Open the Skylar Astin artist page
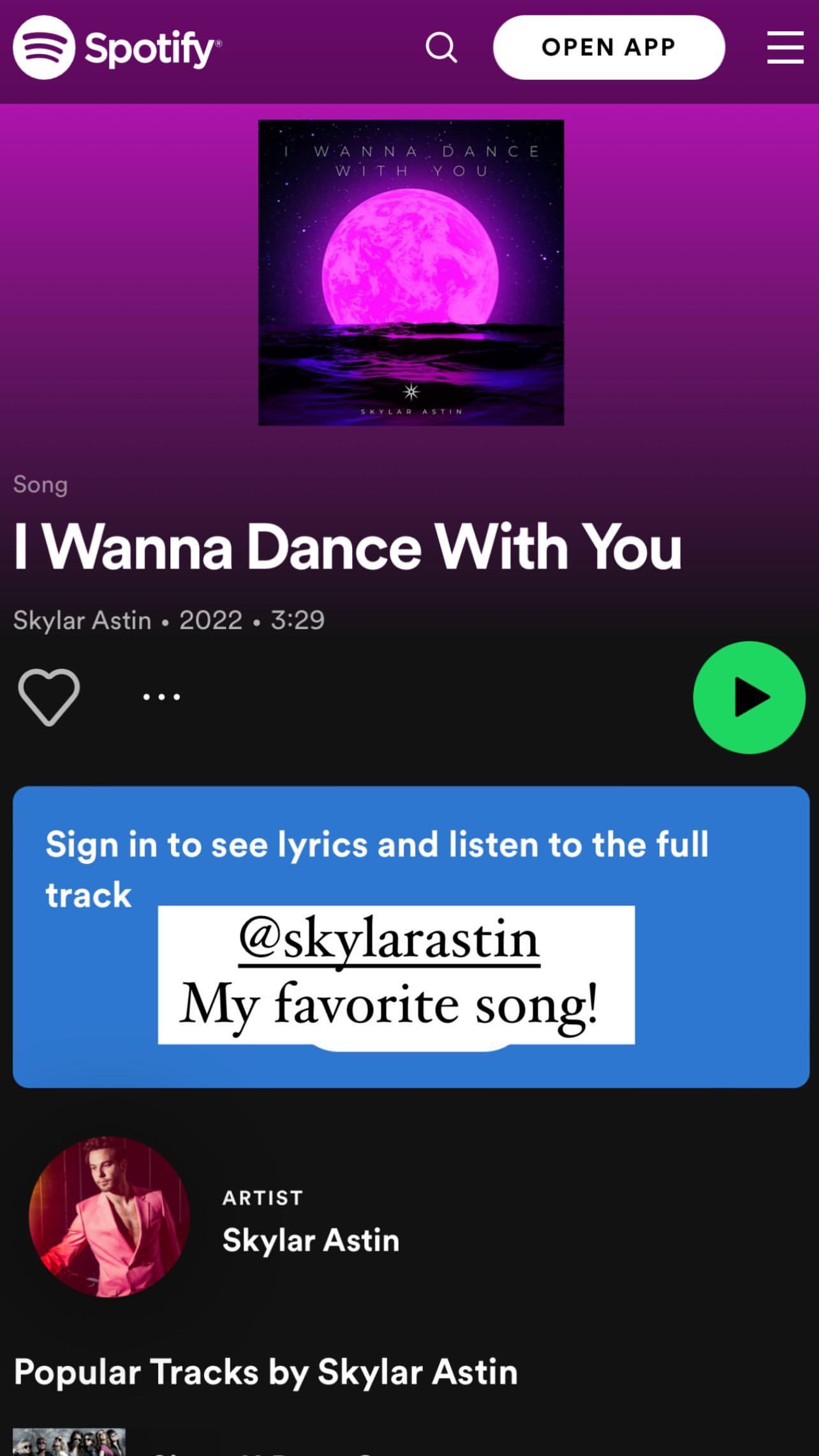Screen dimensions: 819x1456 (x=310, y=1240)
